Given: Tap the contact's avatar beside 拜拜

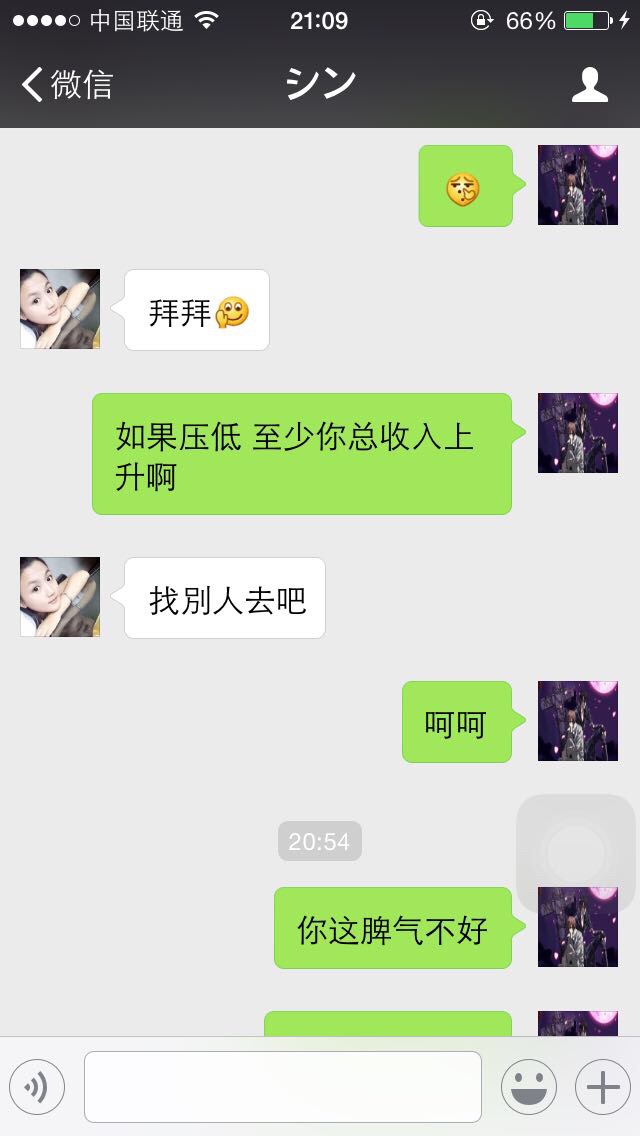Looking at the screenshot, I should pyautogui.click(x=60, y=309).
